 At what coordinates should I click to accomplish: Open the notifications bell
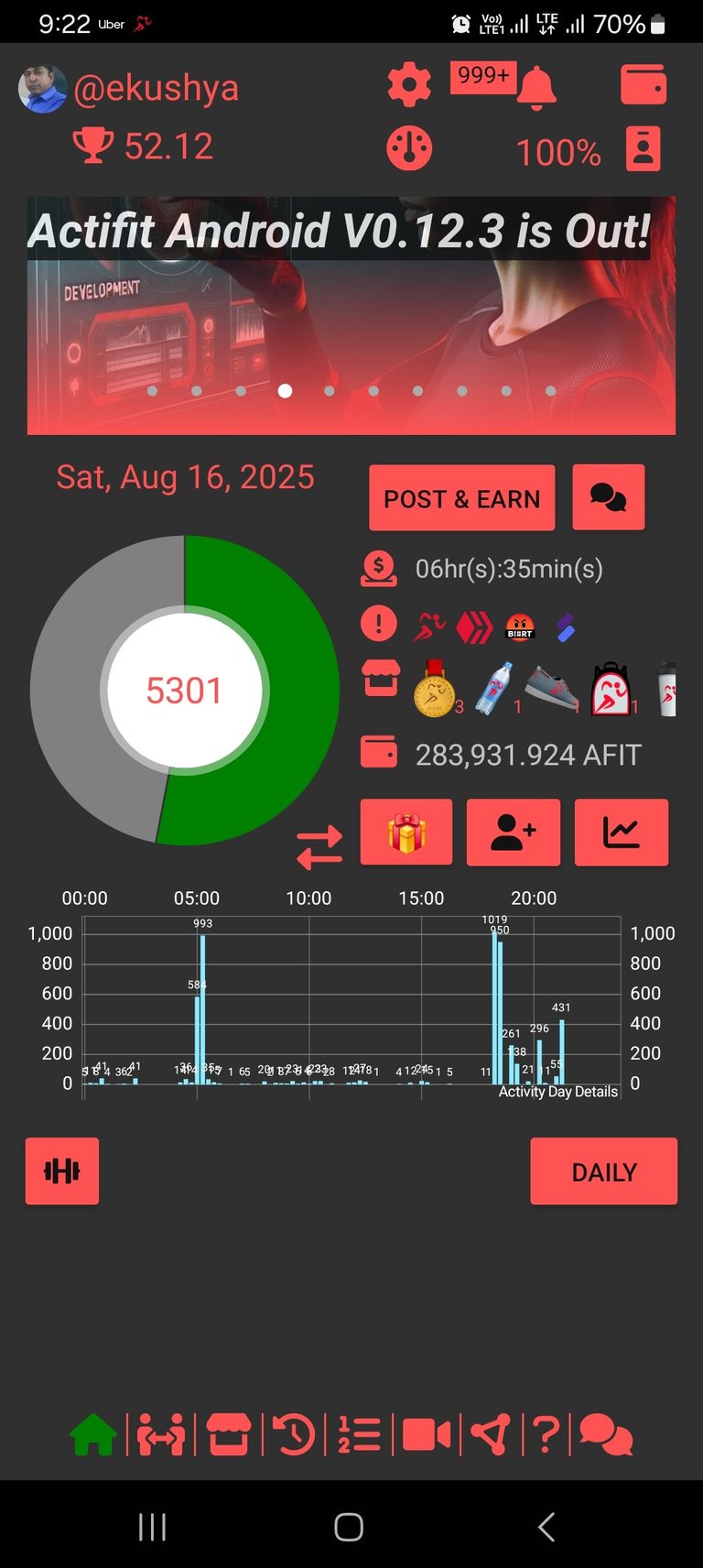point(536,88)
